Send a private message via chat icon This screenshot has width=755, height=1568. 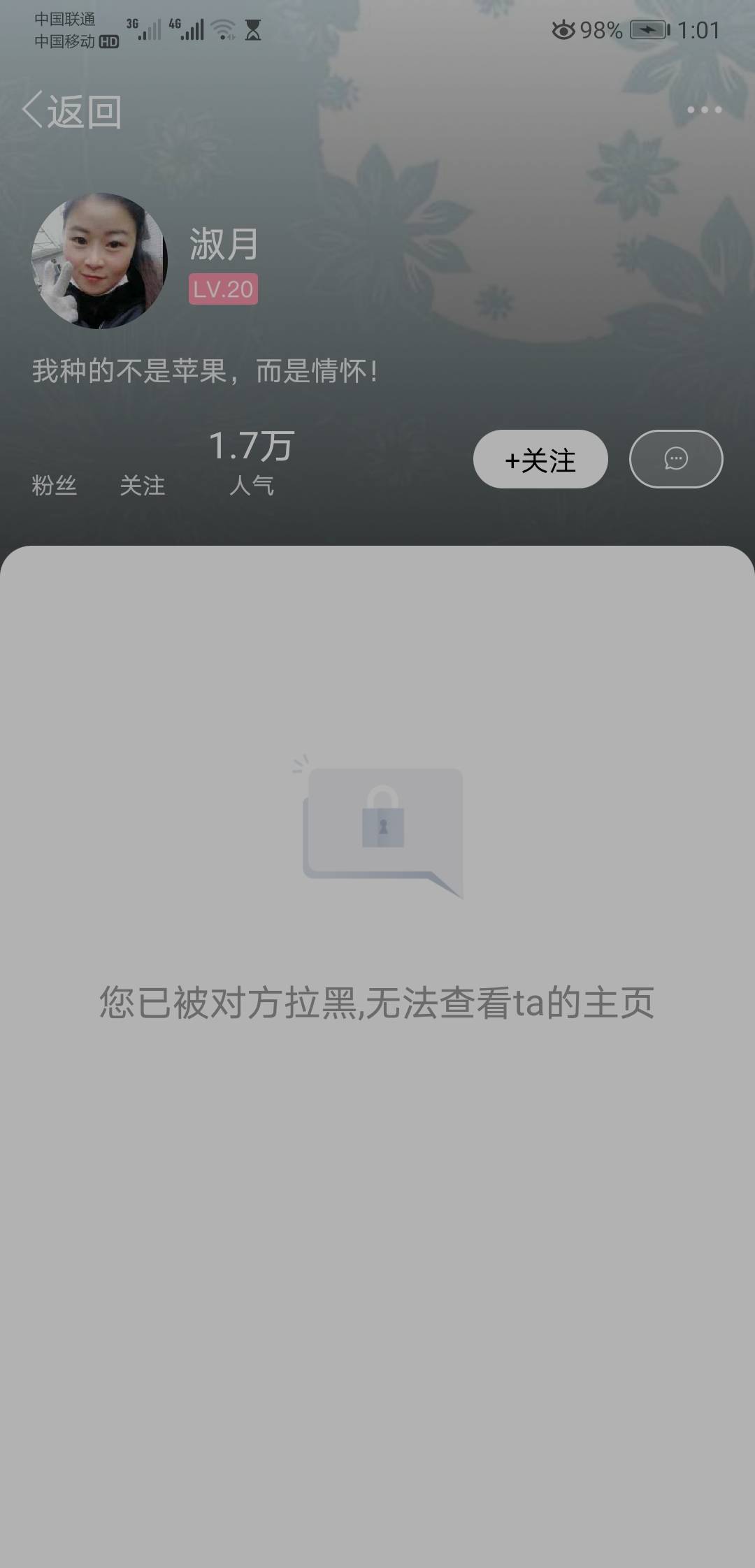(x=676, y=459)
